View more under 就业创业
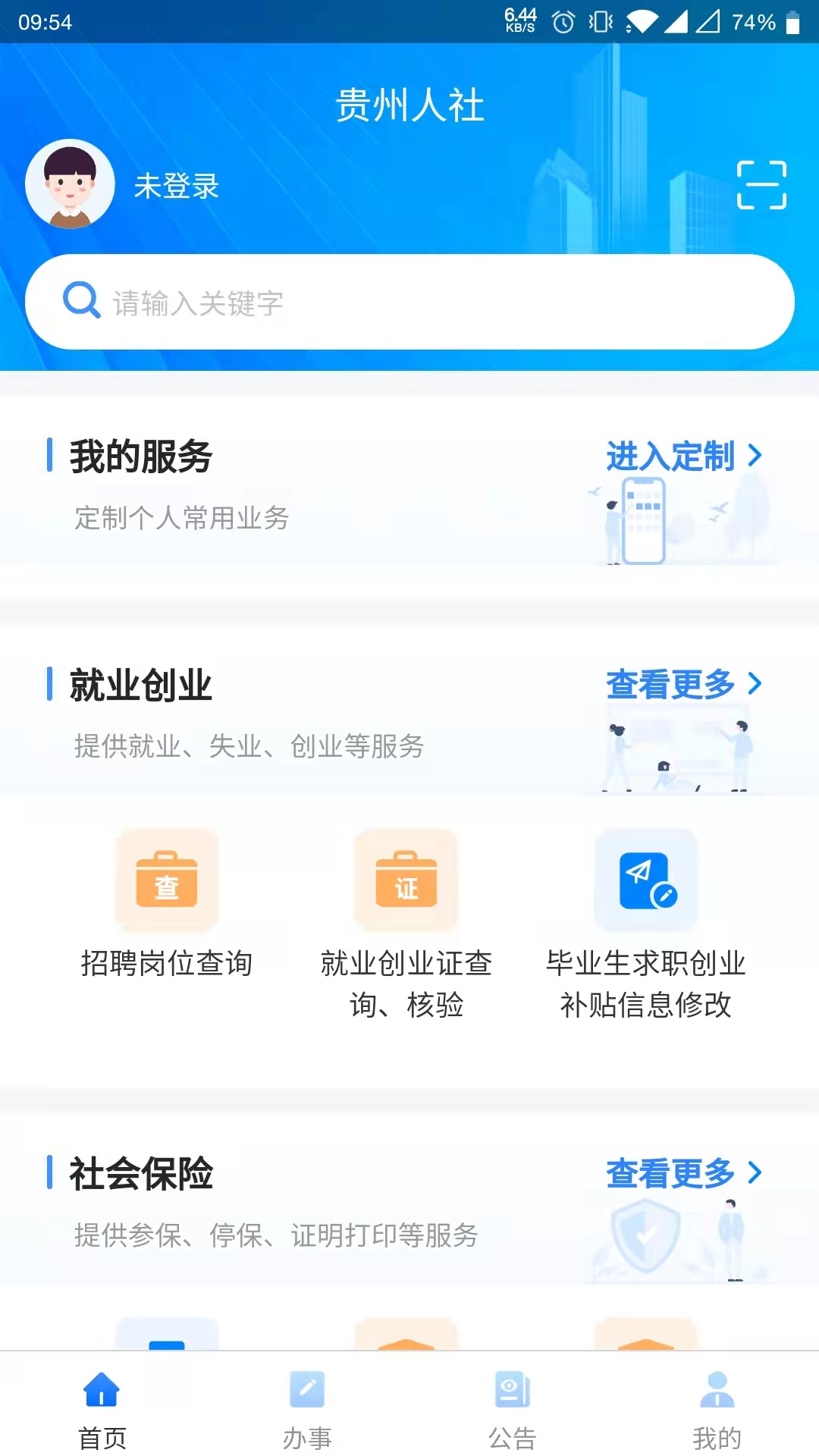This screenshot has width=819, height=1456. (683, 684)
